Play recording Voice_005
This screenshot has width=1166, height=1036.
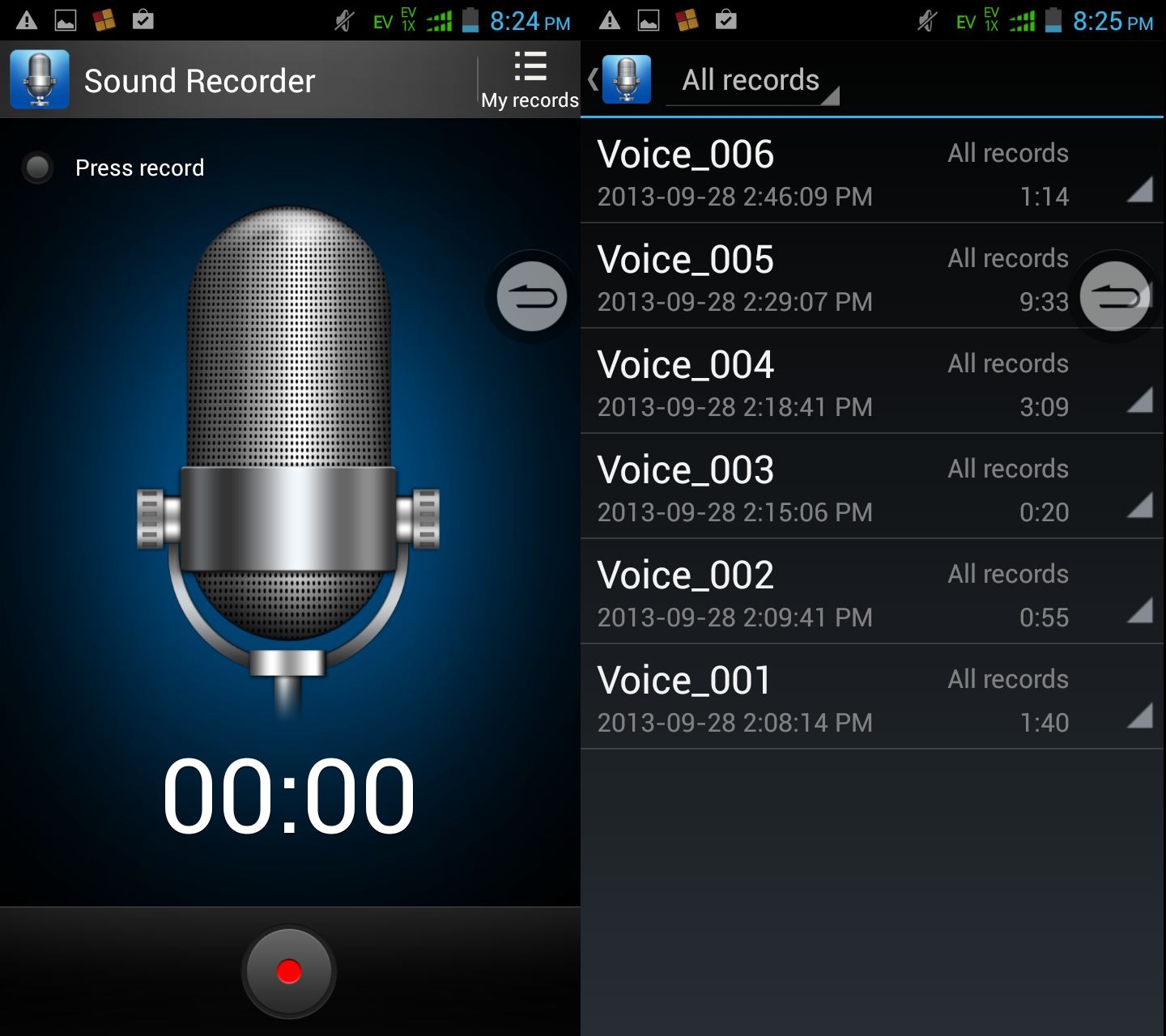click(832, 278)
